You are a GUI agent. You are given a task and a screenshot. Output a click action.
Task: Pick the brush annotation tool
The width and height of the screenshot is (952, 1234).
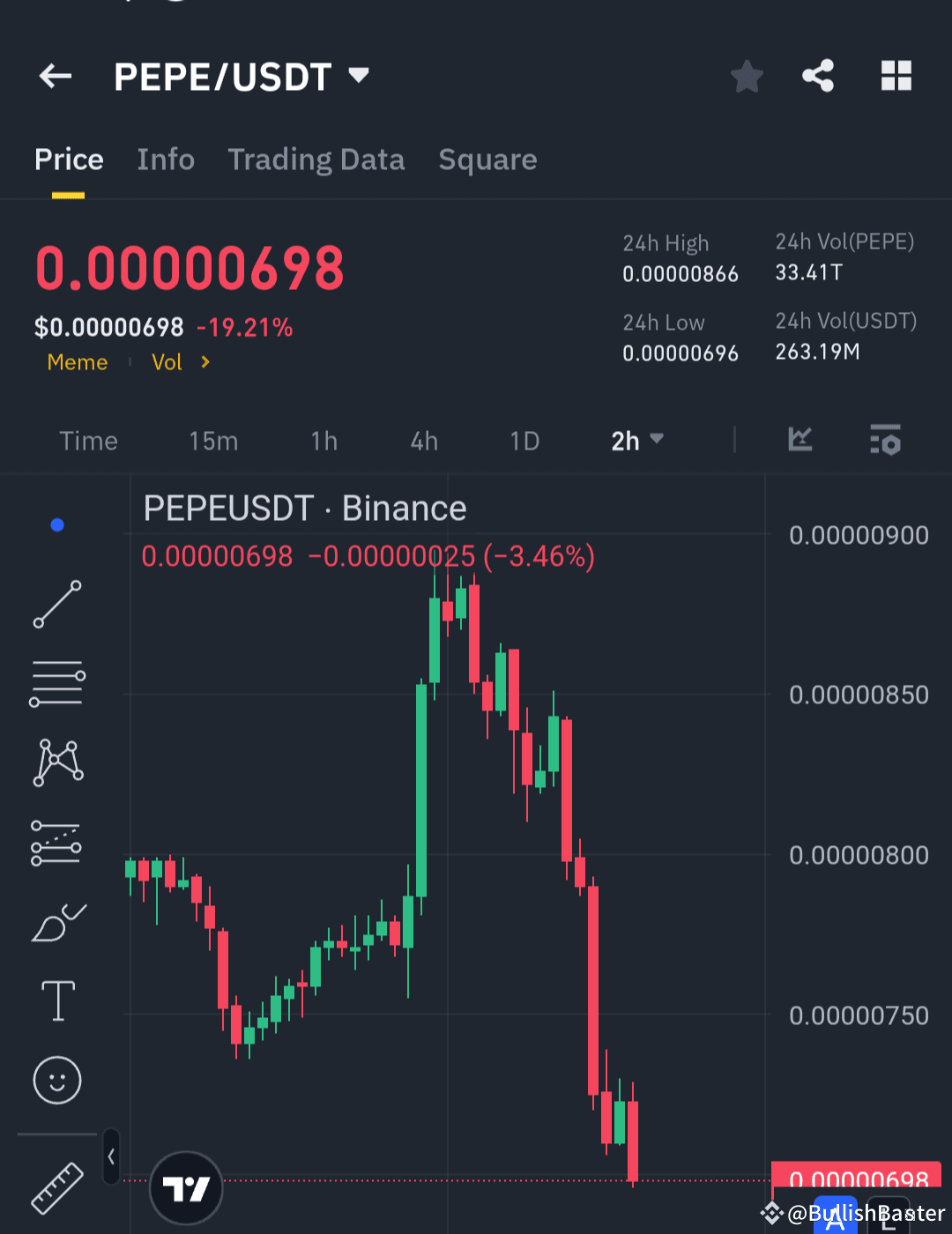[56, 920]
